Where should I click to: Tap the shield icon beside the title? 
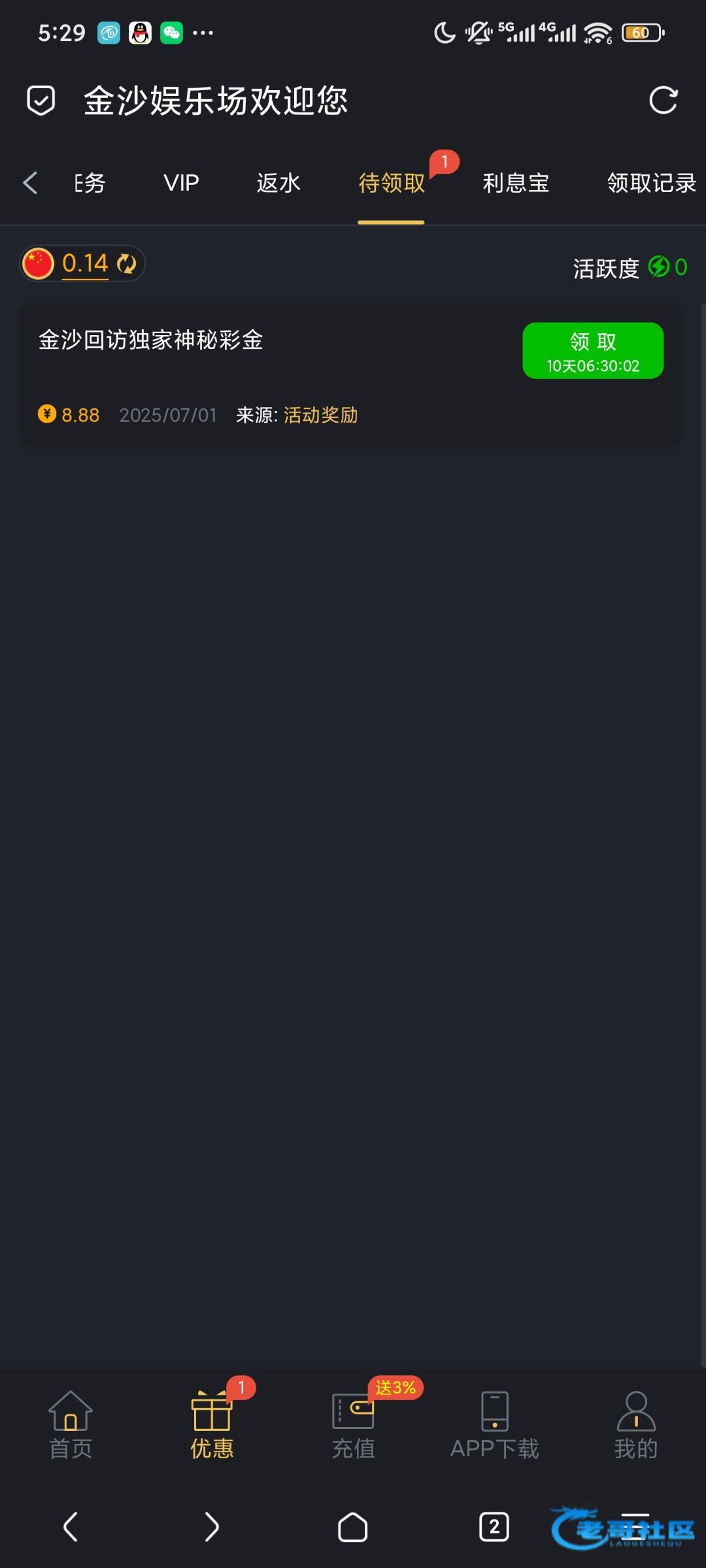[x=41, y=101]
